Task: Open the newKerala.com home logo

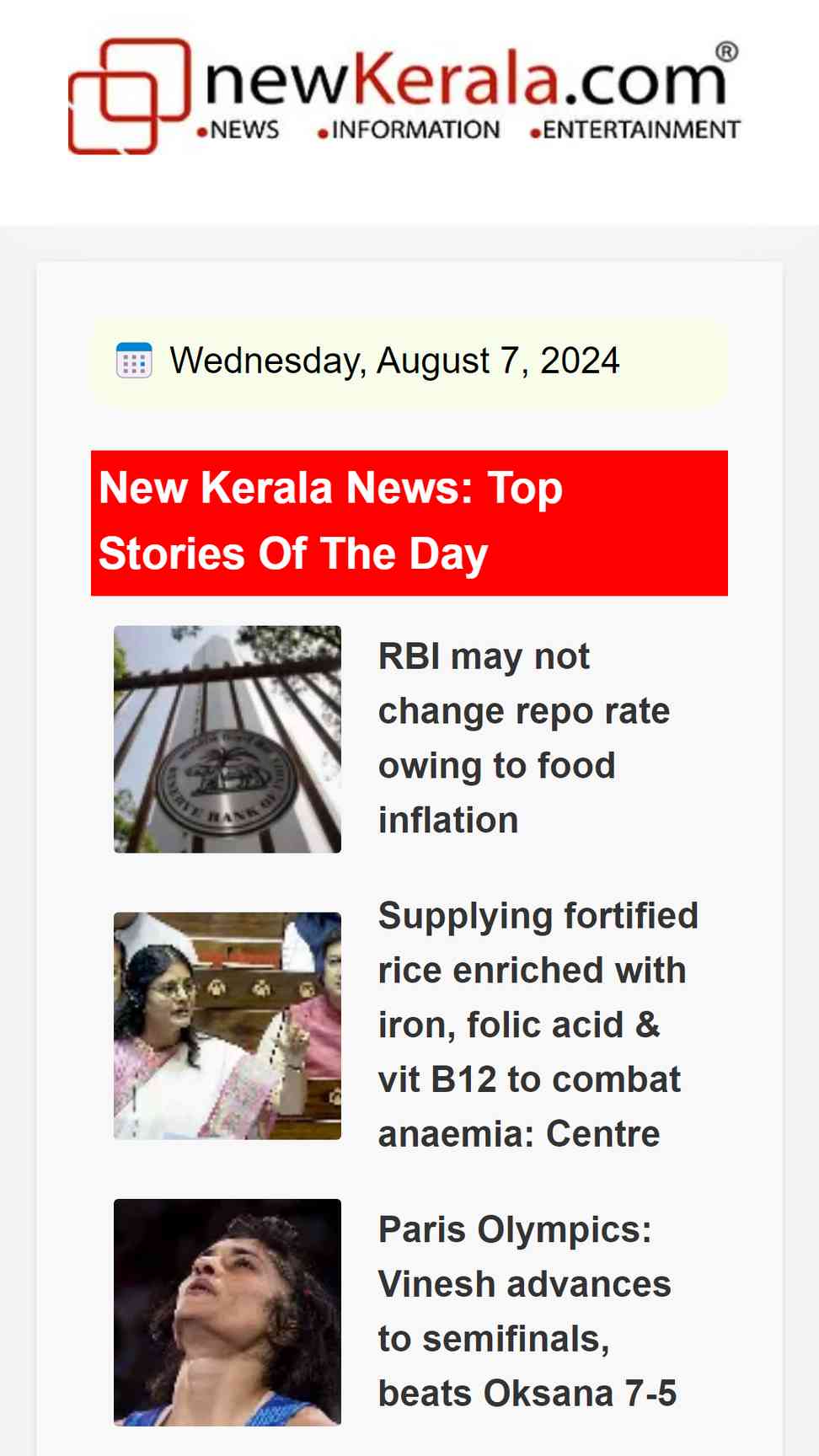Action: coord(404,96)
